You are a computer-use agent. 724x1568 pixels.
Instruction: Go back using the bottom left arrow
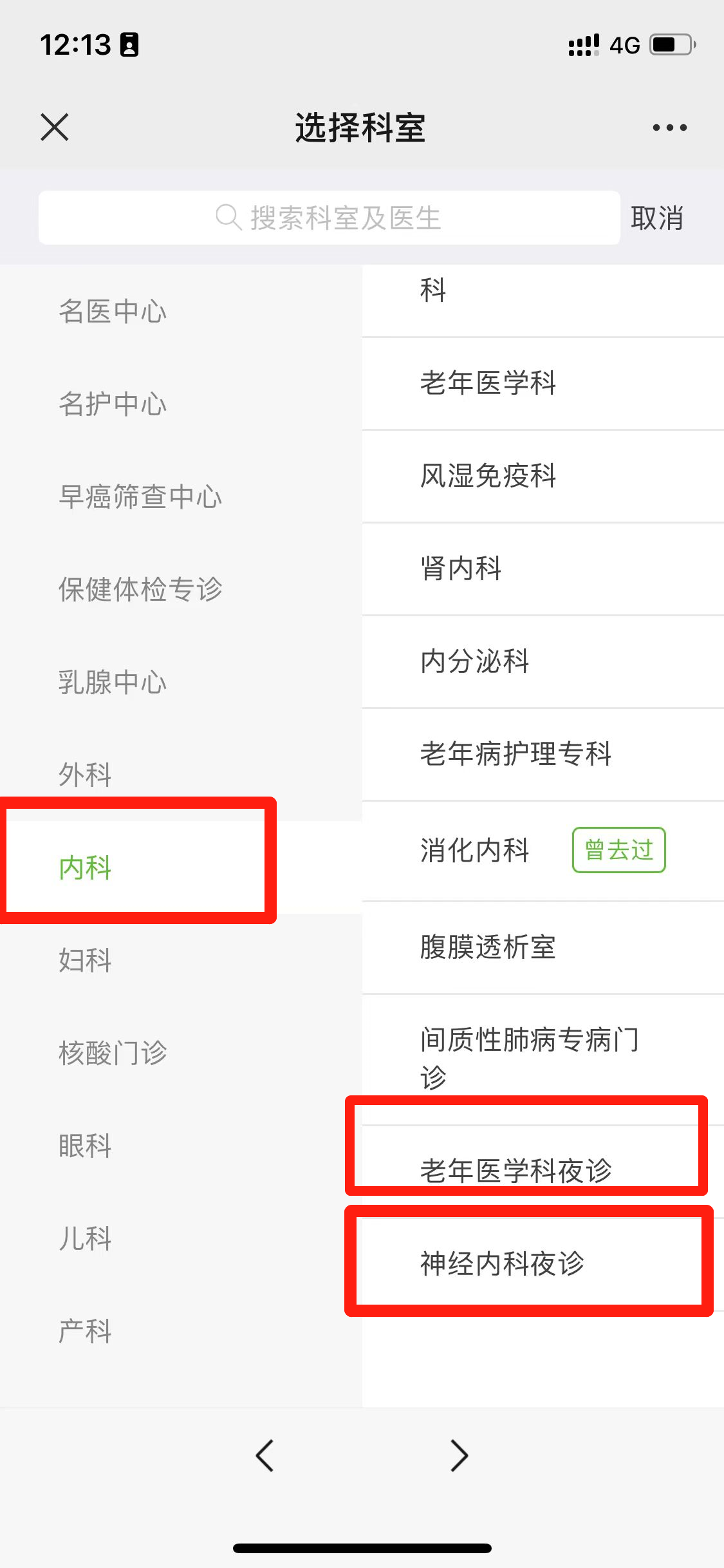(x=265, y=1455)
